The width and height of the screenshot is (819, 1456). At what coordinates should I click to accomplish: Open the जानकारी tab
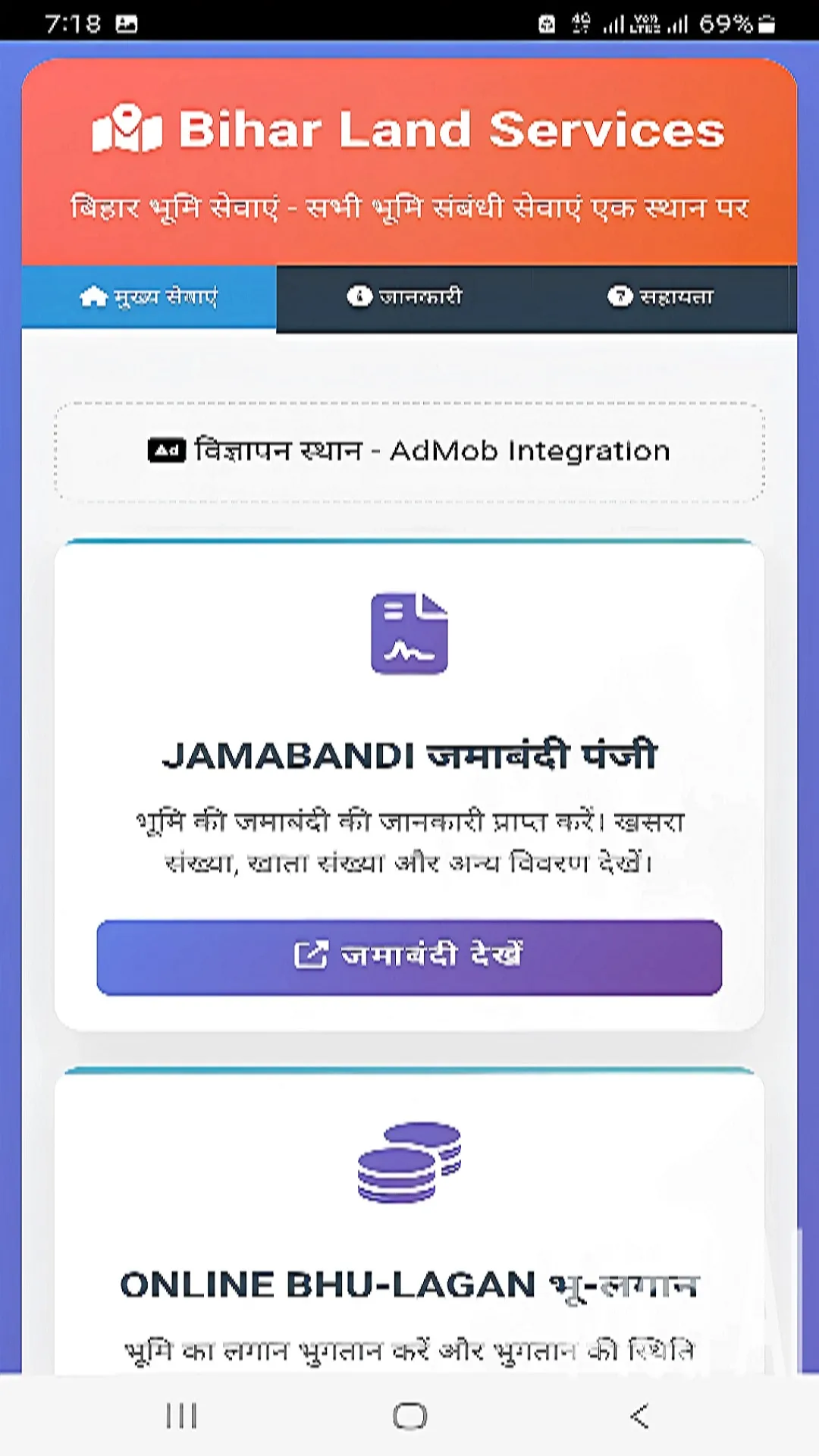click(x=405, y=297)
